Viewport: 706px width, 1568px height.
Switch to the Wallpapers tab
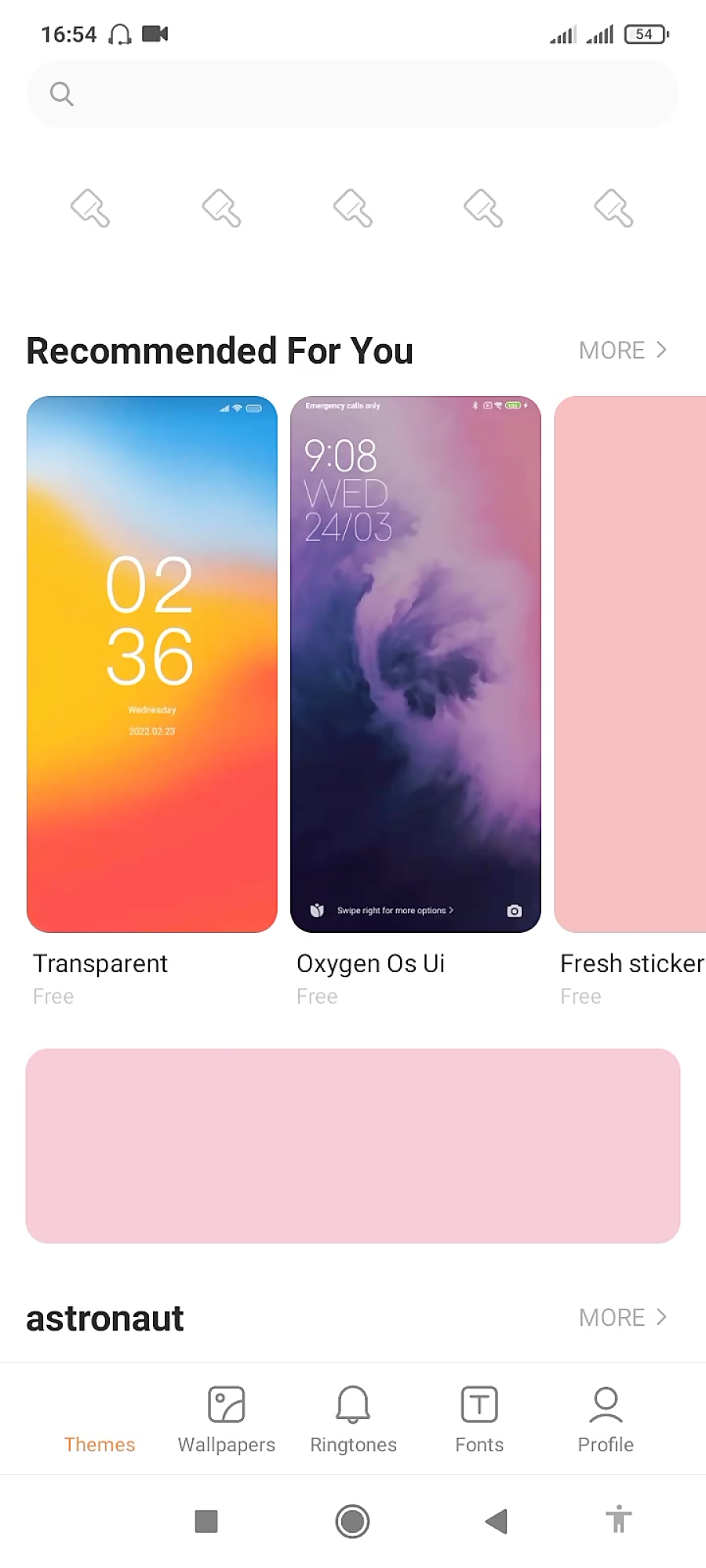(x=227, y=1419)
